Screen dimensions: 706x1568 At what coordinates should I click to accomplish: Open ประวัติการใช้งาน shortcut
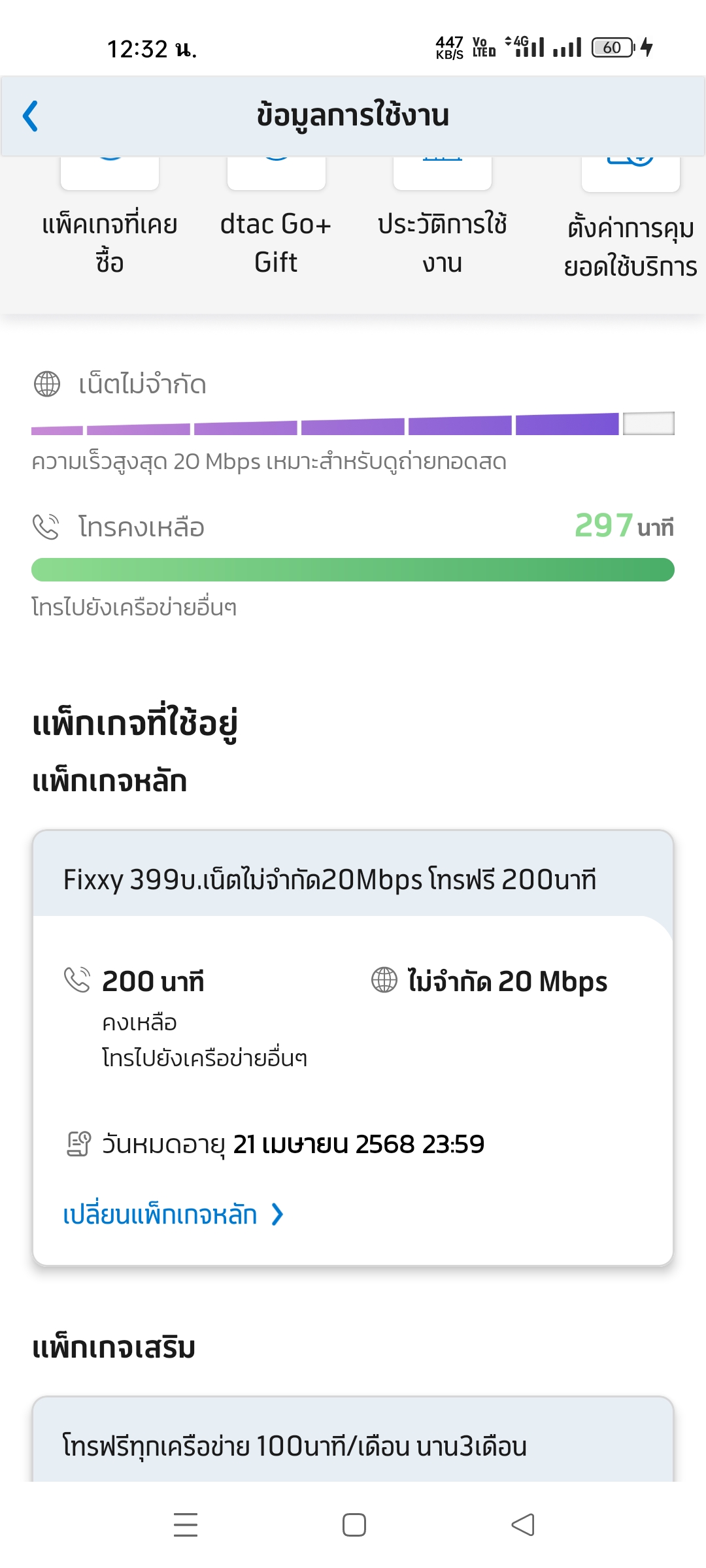(443, 222)
